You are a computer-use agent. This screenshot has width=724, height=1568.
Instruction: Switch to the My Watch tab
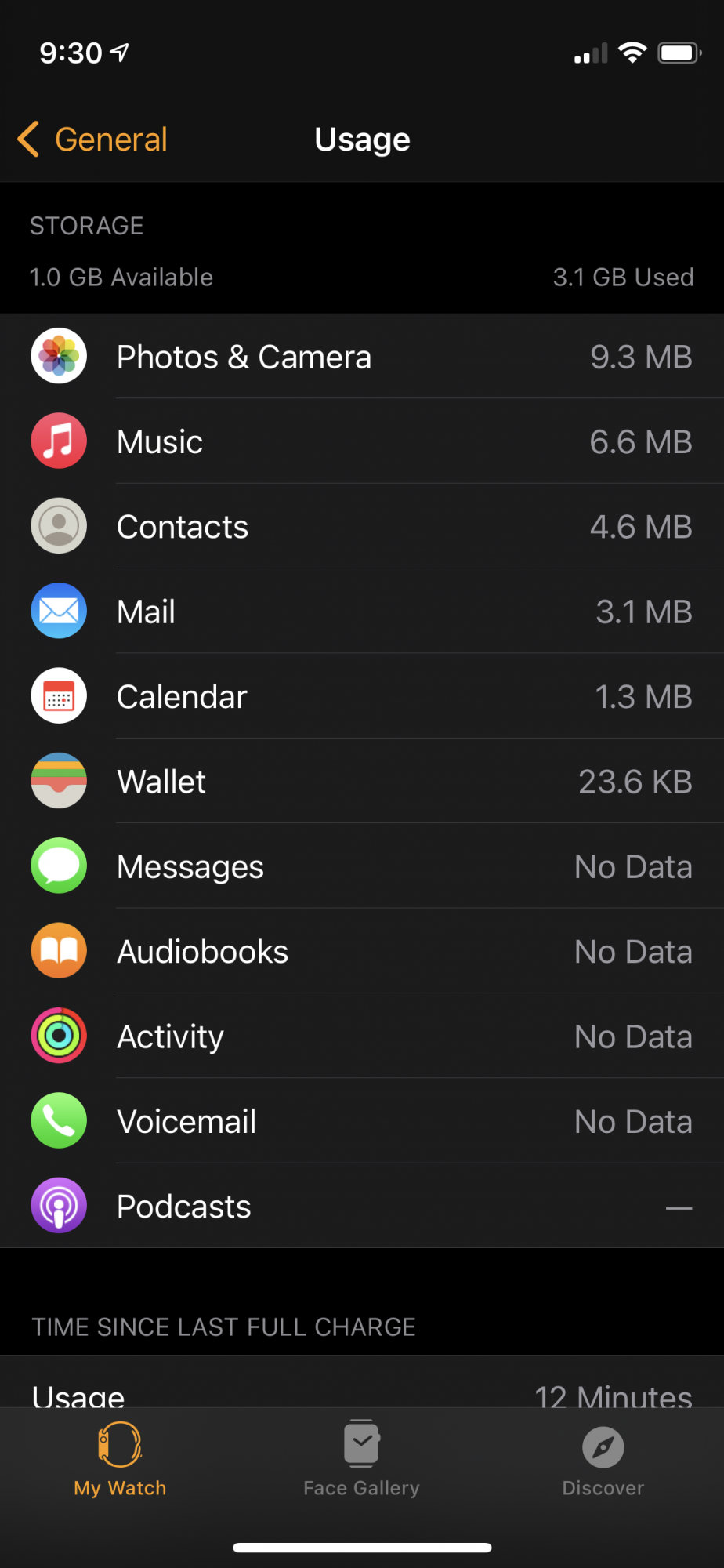click(120, 1459)
